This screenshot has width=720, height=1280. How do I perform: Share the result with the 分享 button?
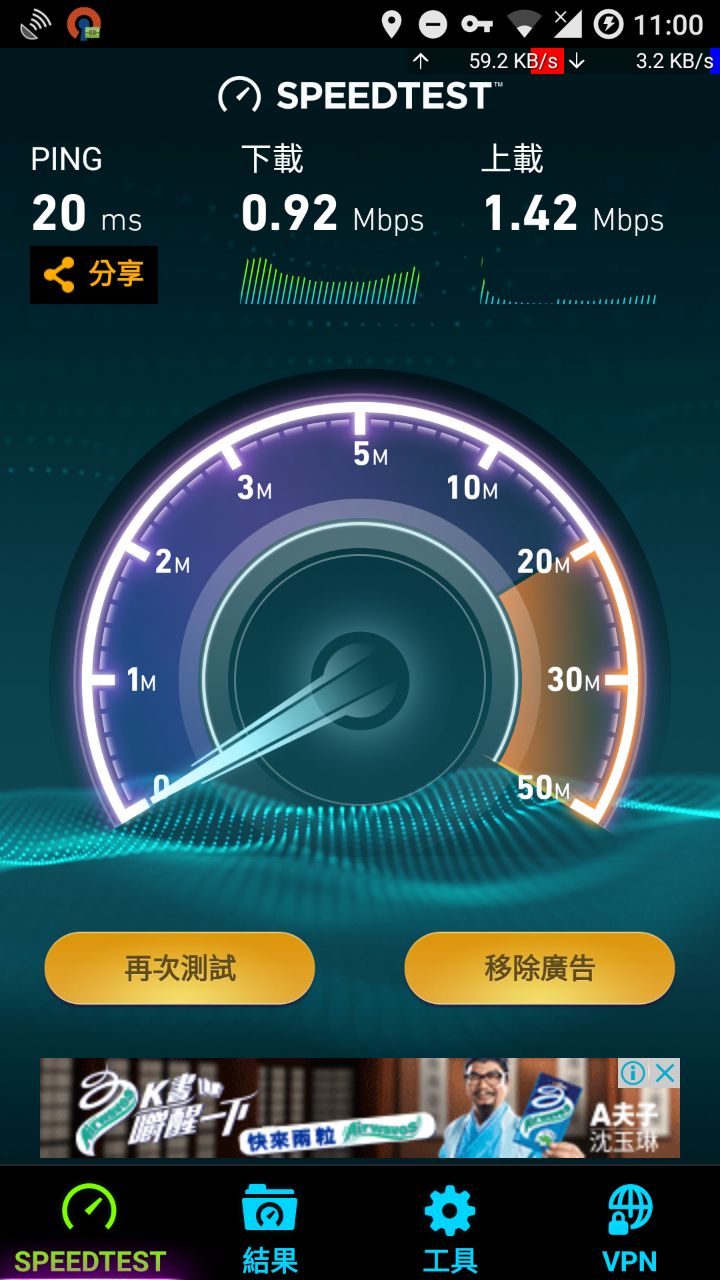(94, 274)
